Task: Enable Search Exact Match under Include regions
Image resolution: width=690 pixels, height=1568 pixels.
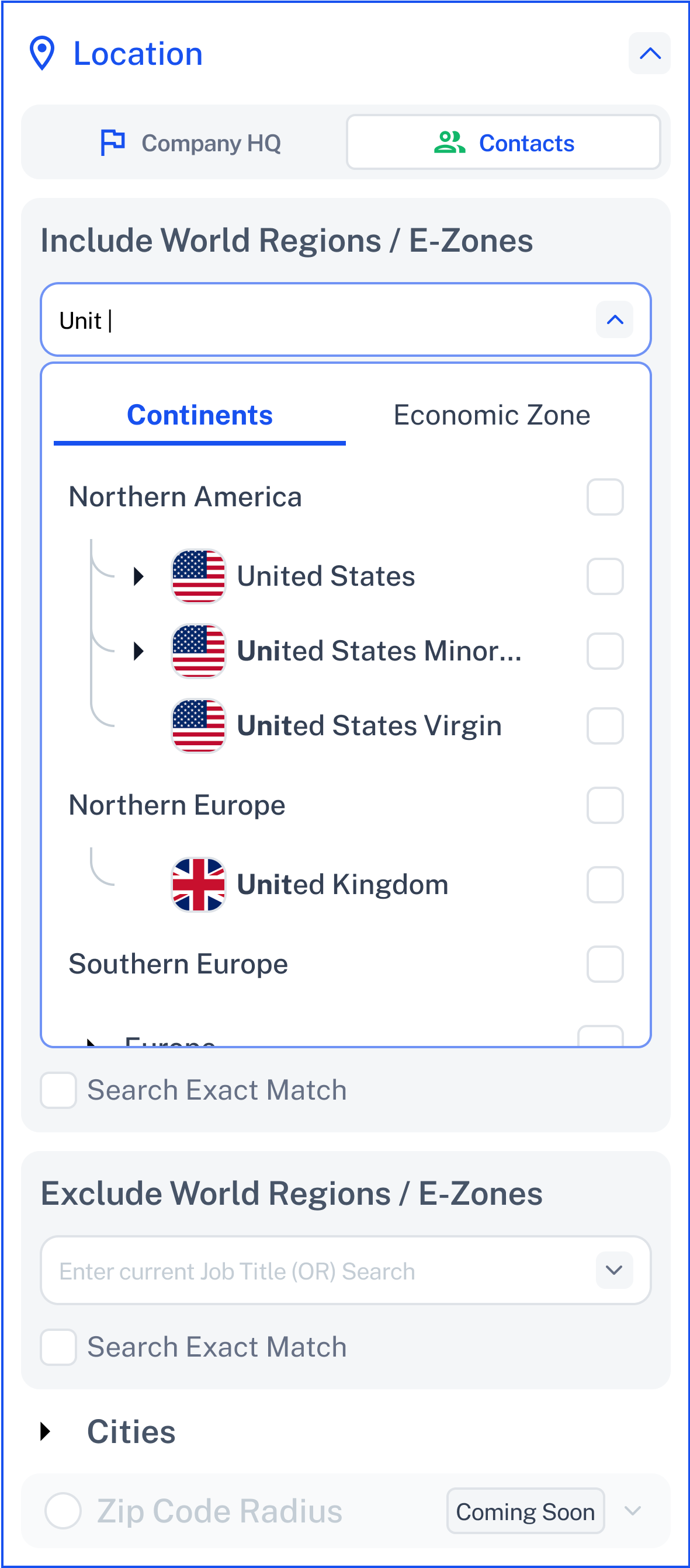Action: point(58,1090)
